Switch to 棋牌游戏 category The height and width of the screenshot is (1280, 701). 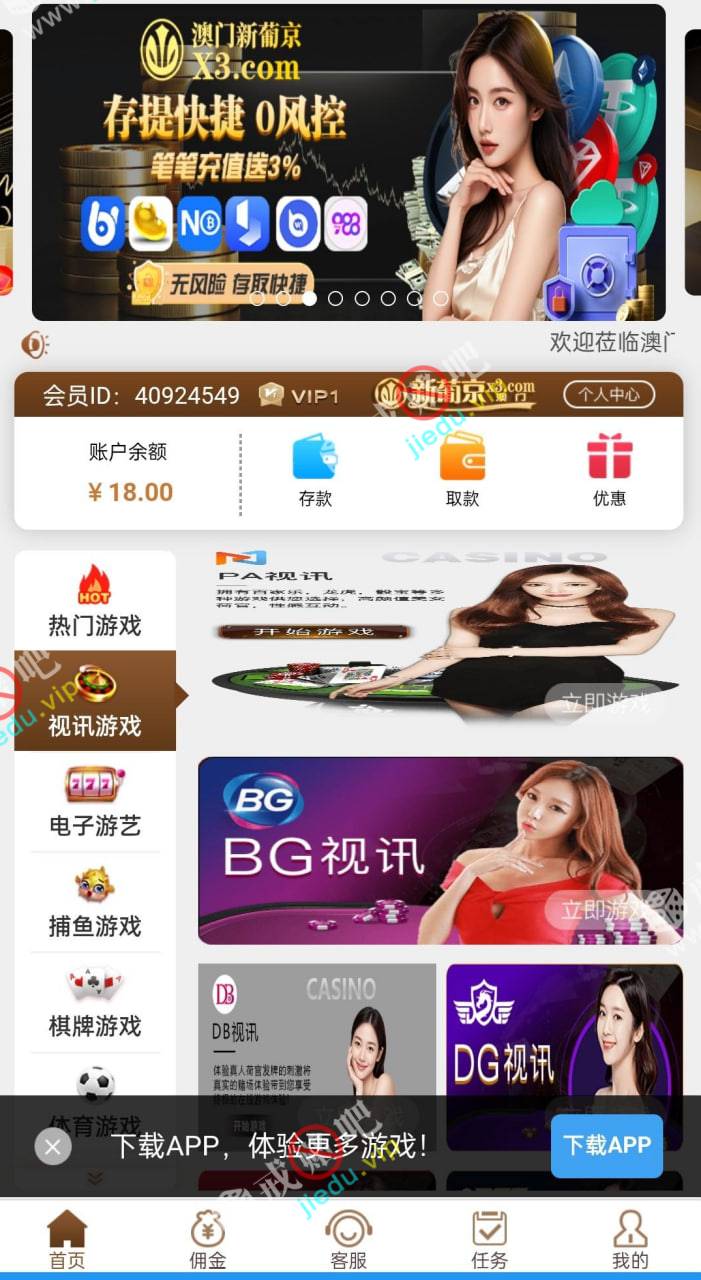[x=95, y=1002]
